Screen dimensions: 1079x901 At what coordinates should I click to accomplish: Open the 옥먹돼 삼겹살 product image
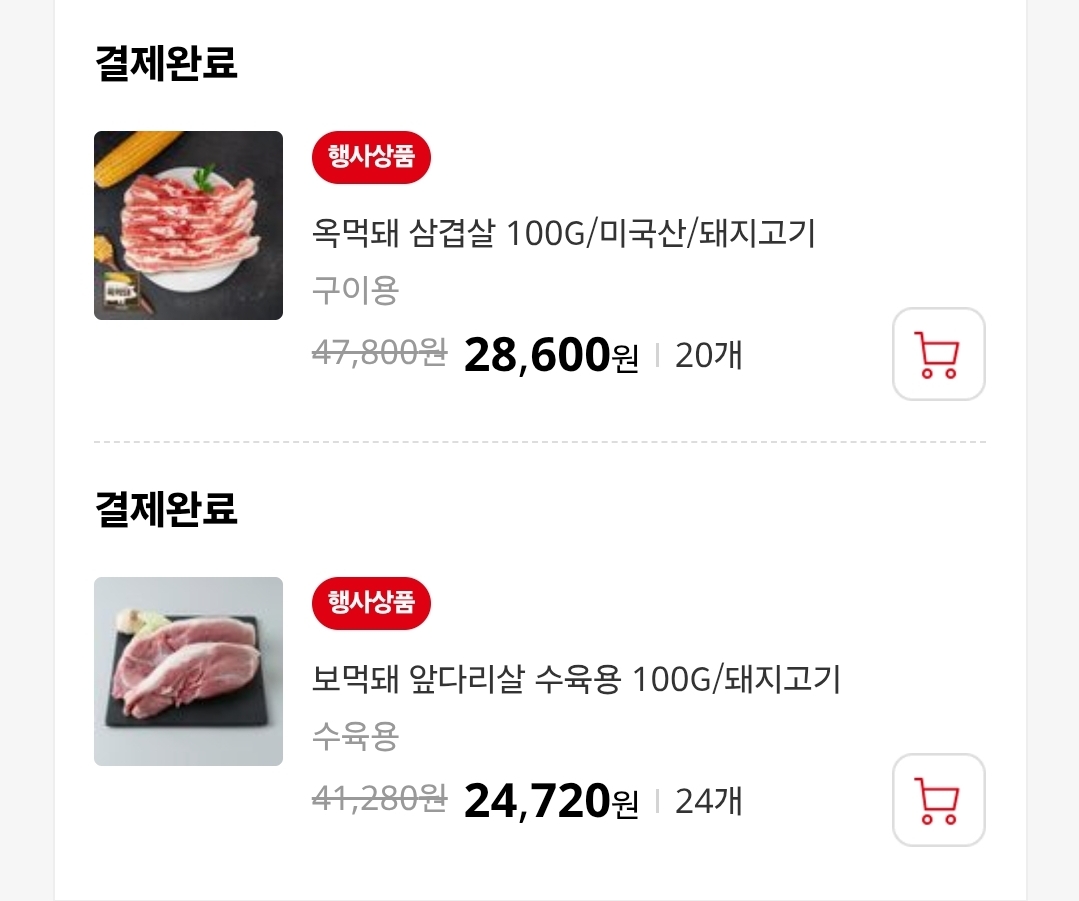pyautogui.click(x=188, y=226)
